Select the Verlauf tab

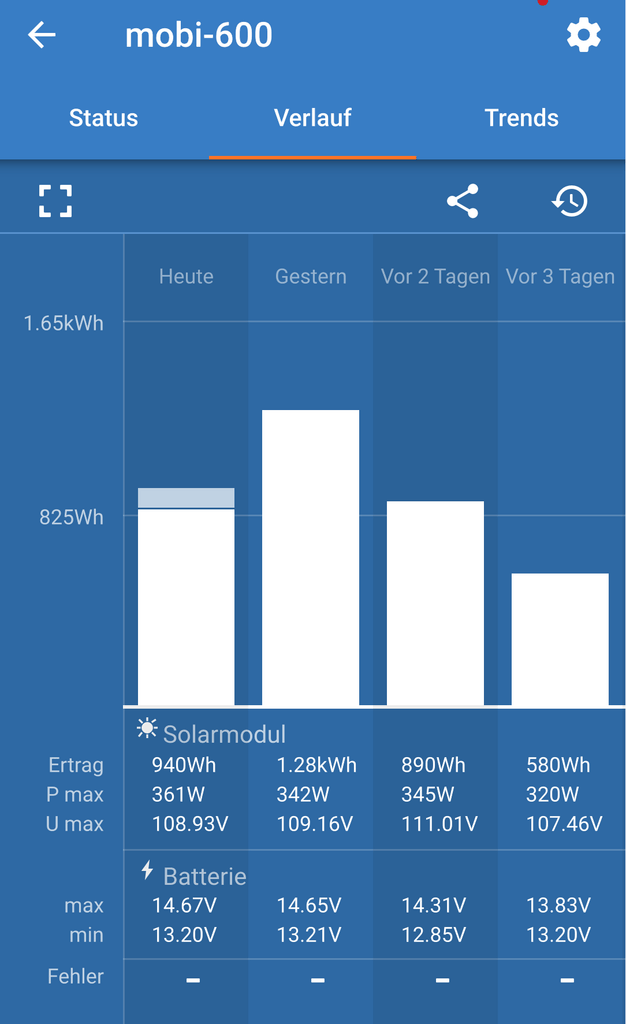(x=313, y=118)
